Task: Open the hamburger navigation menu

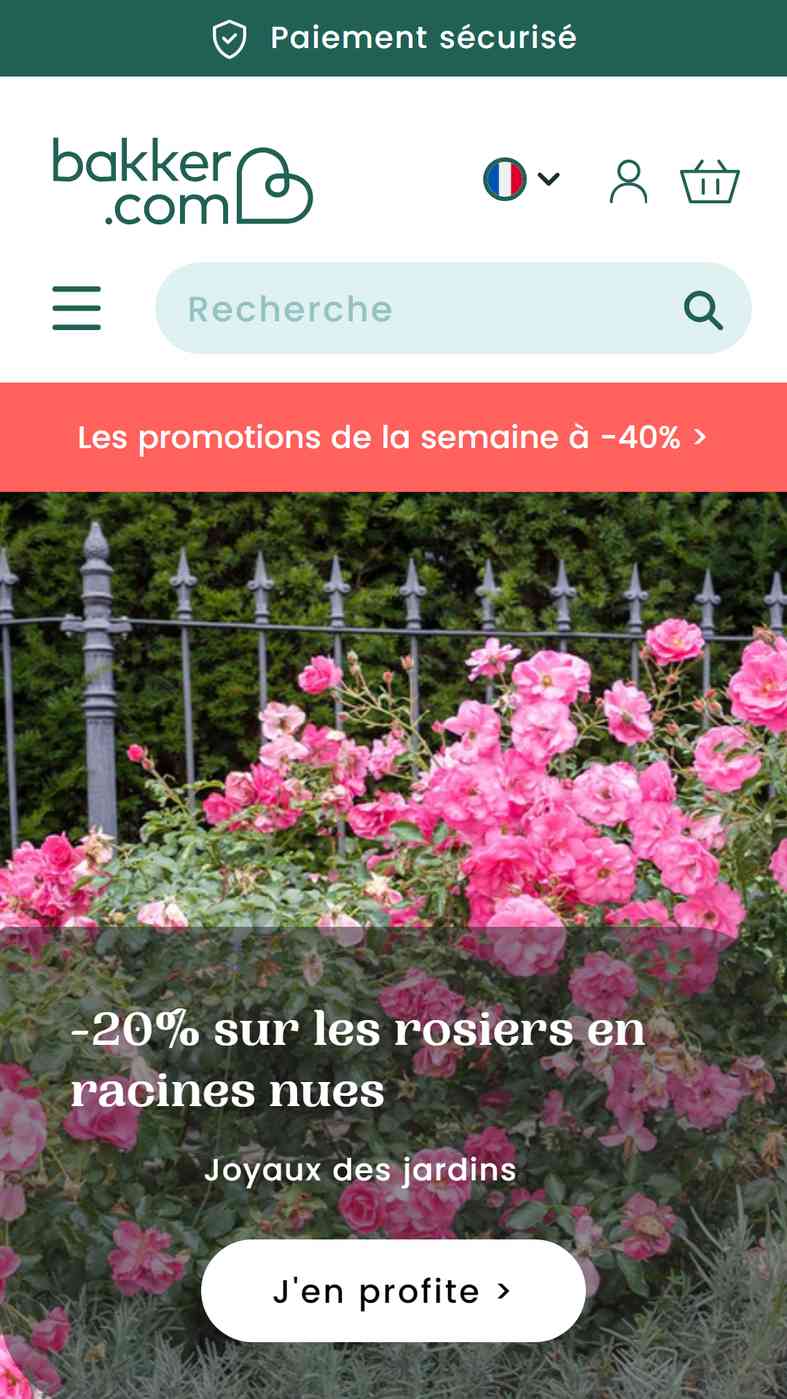Action: pyautogui.click(x=77, y=308)
